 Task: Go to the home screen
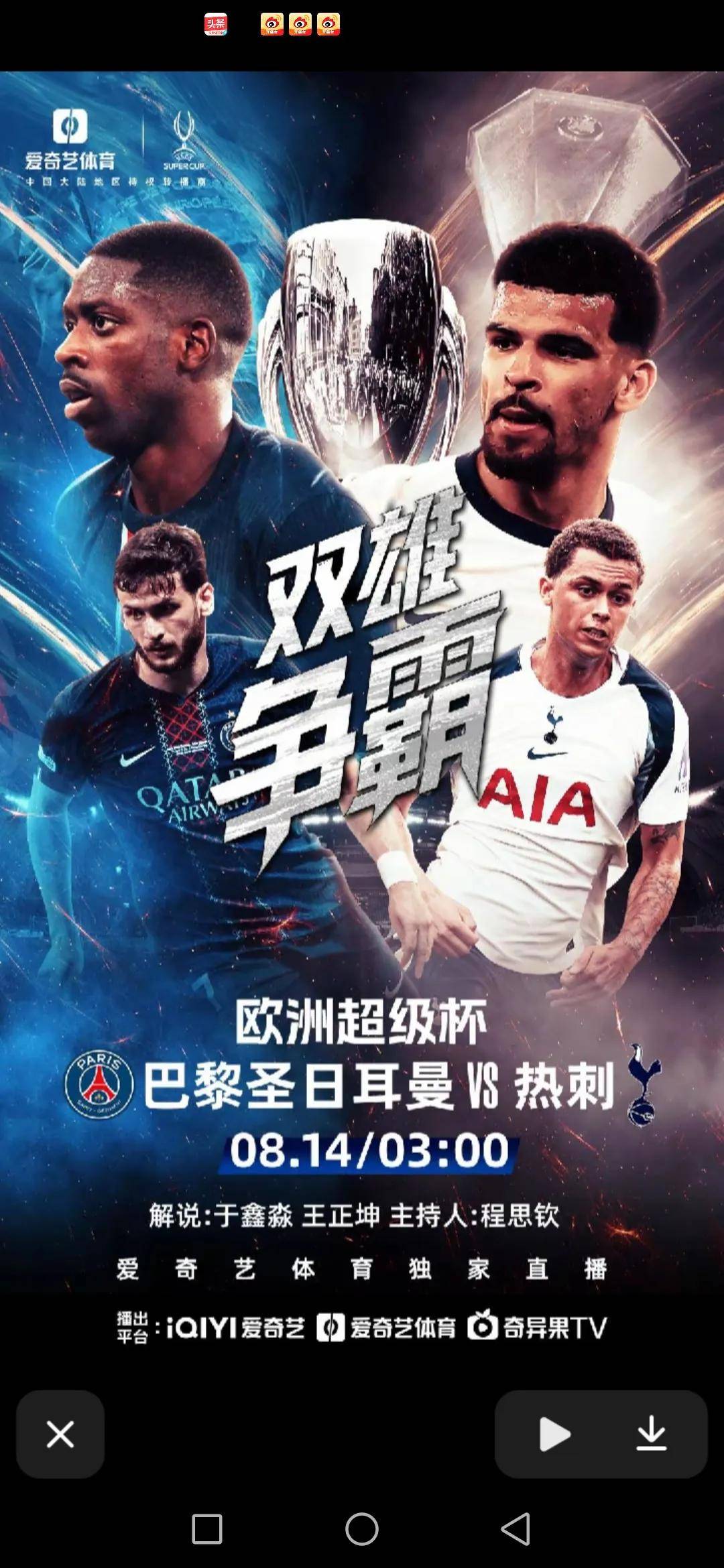[362, 1529]
